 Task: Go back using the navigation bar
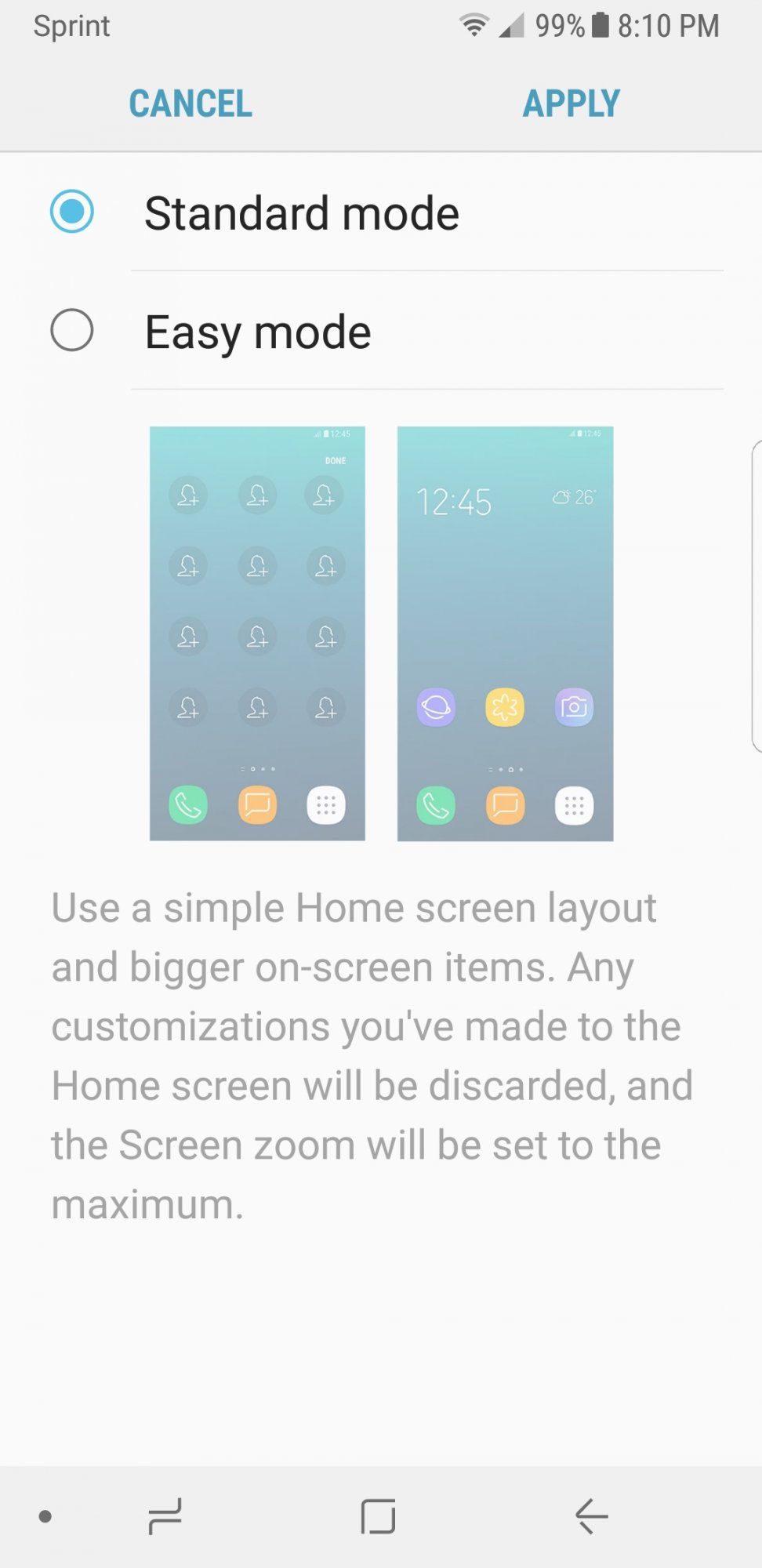point(592,1516)
